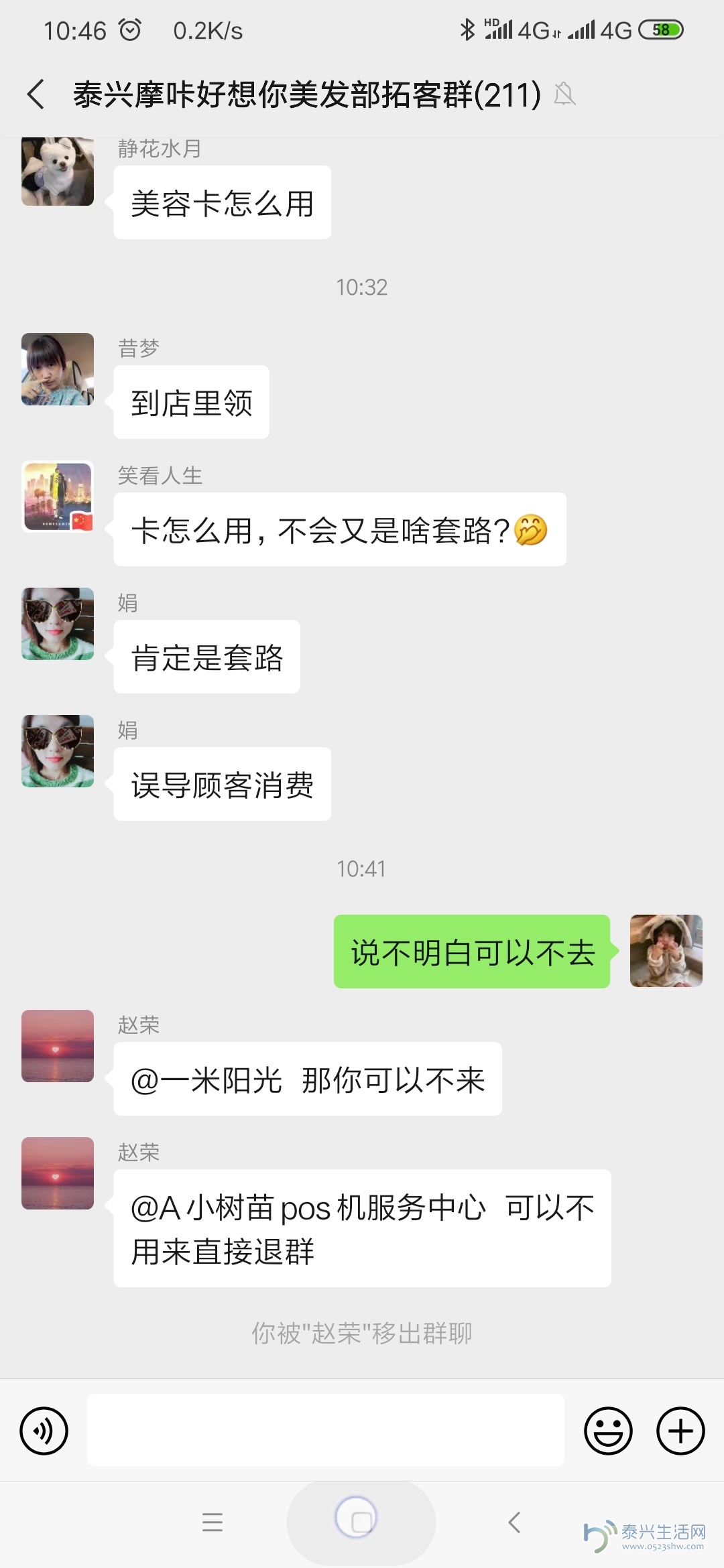
Task: Tap the system home button
Action: 361,1522
